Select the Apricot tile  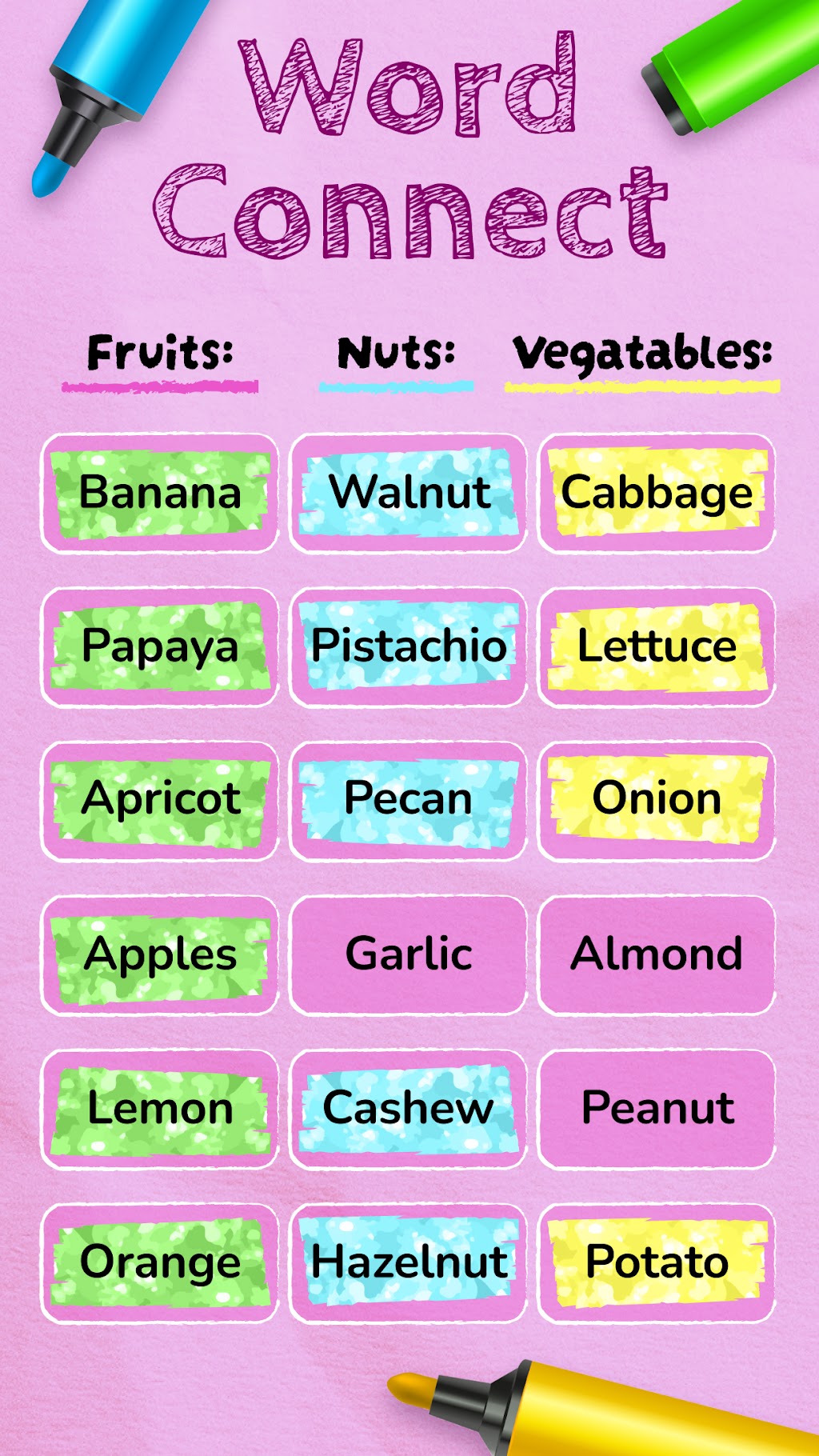(160, 800)
